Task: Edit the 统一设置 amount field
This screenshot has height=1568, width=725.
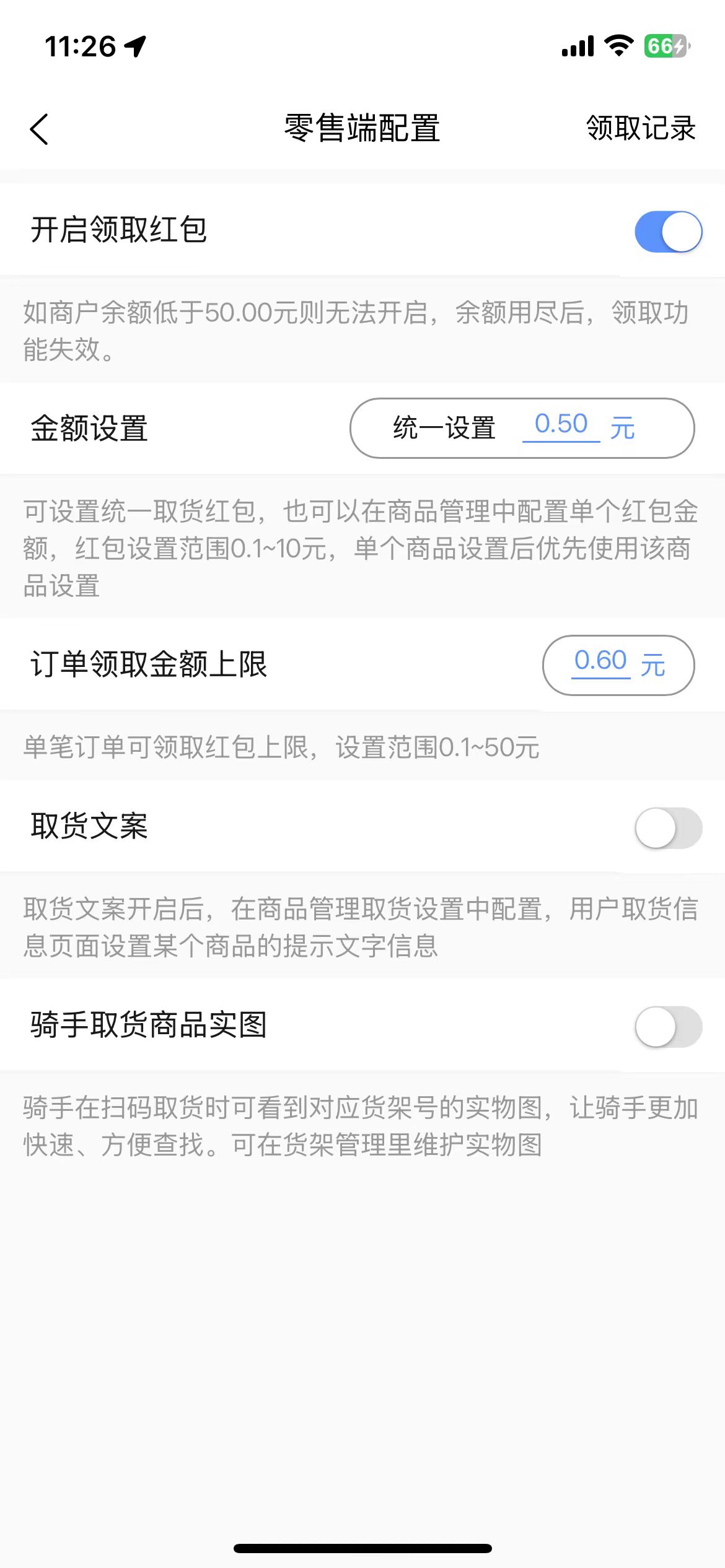Action: [x=561, y=425]
